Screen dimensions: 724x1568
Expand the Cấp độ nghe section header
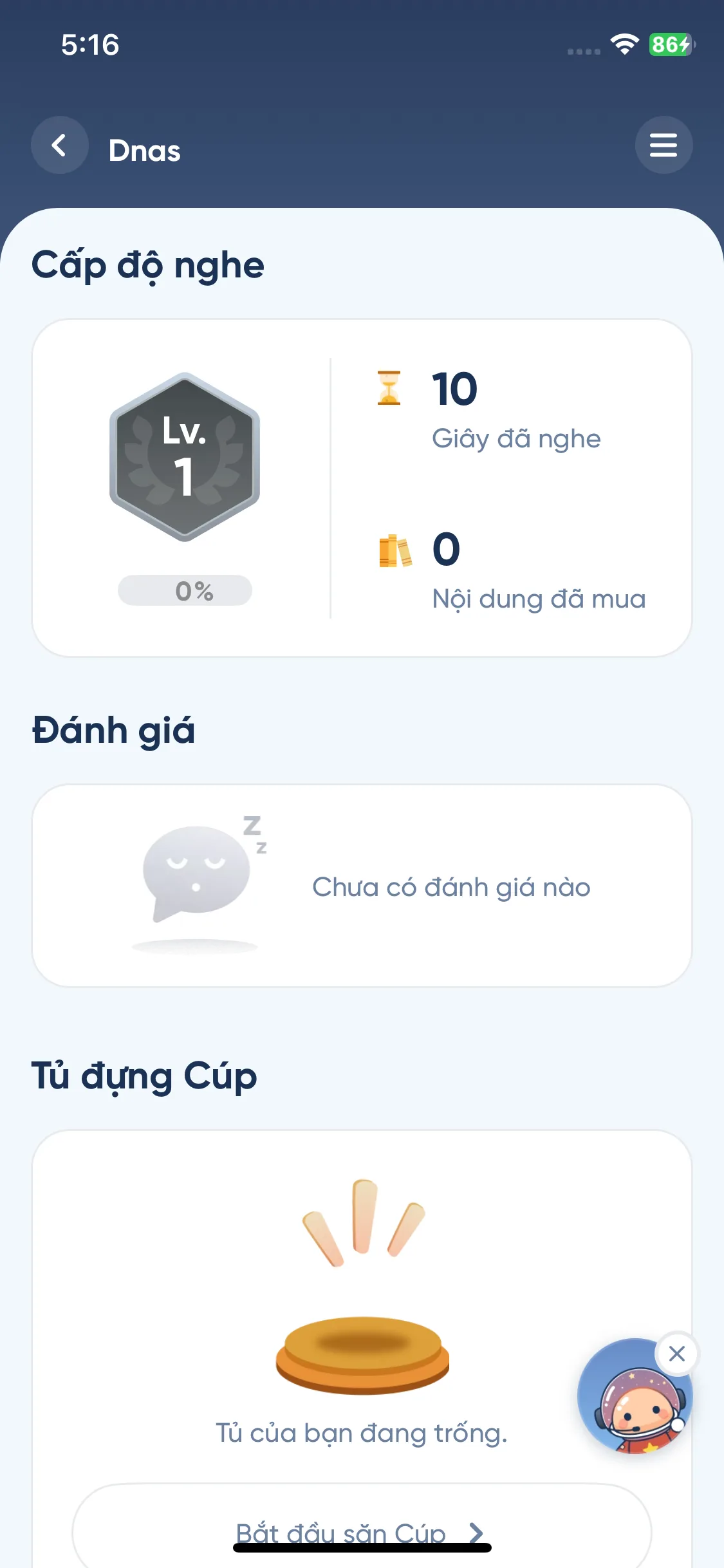(x=148, y=265)
